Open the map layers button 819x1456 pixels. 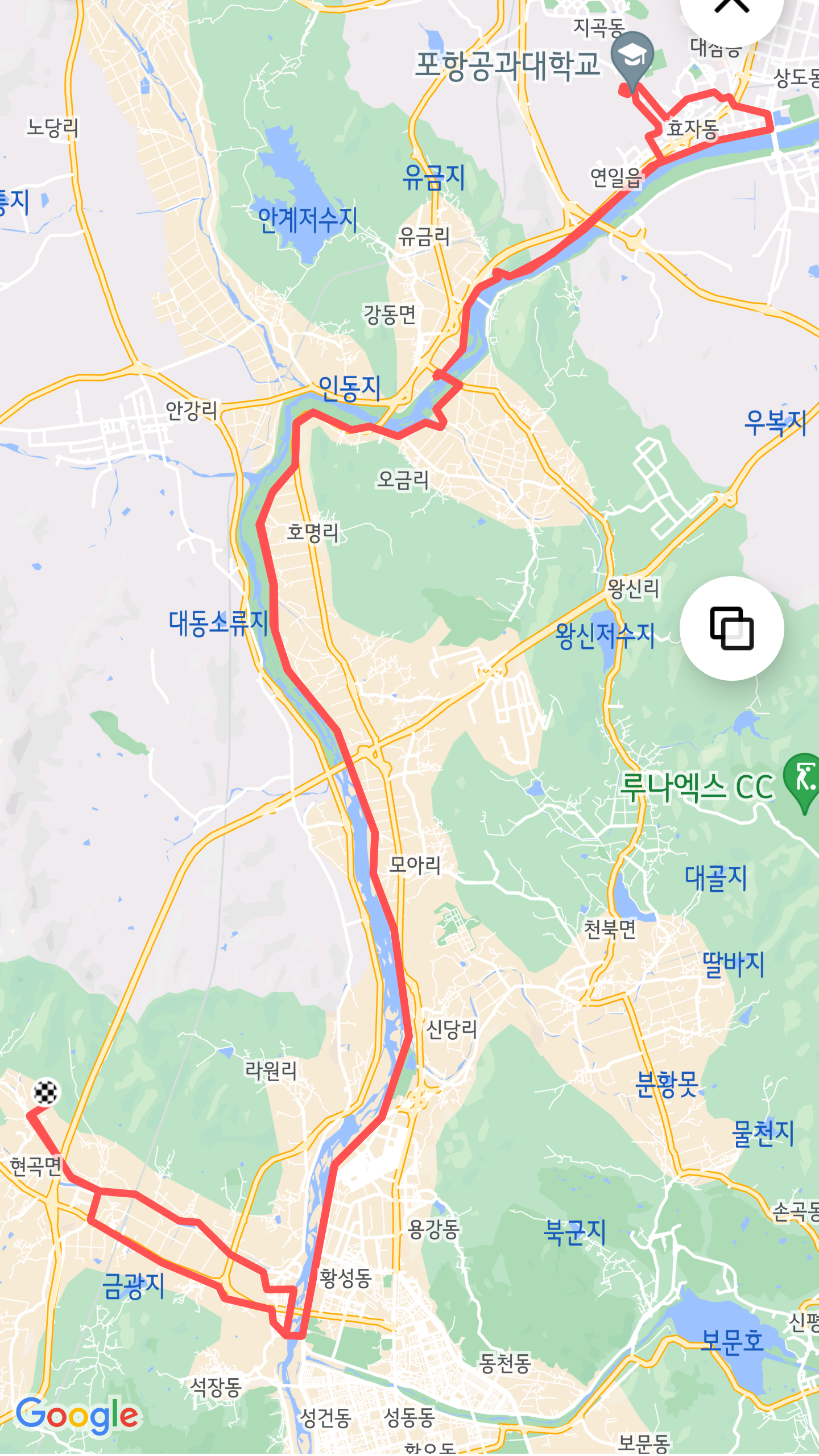pos(731,628)
